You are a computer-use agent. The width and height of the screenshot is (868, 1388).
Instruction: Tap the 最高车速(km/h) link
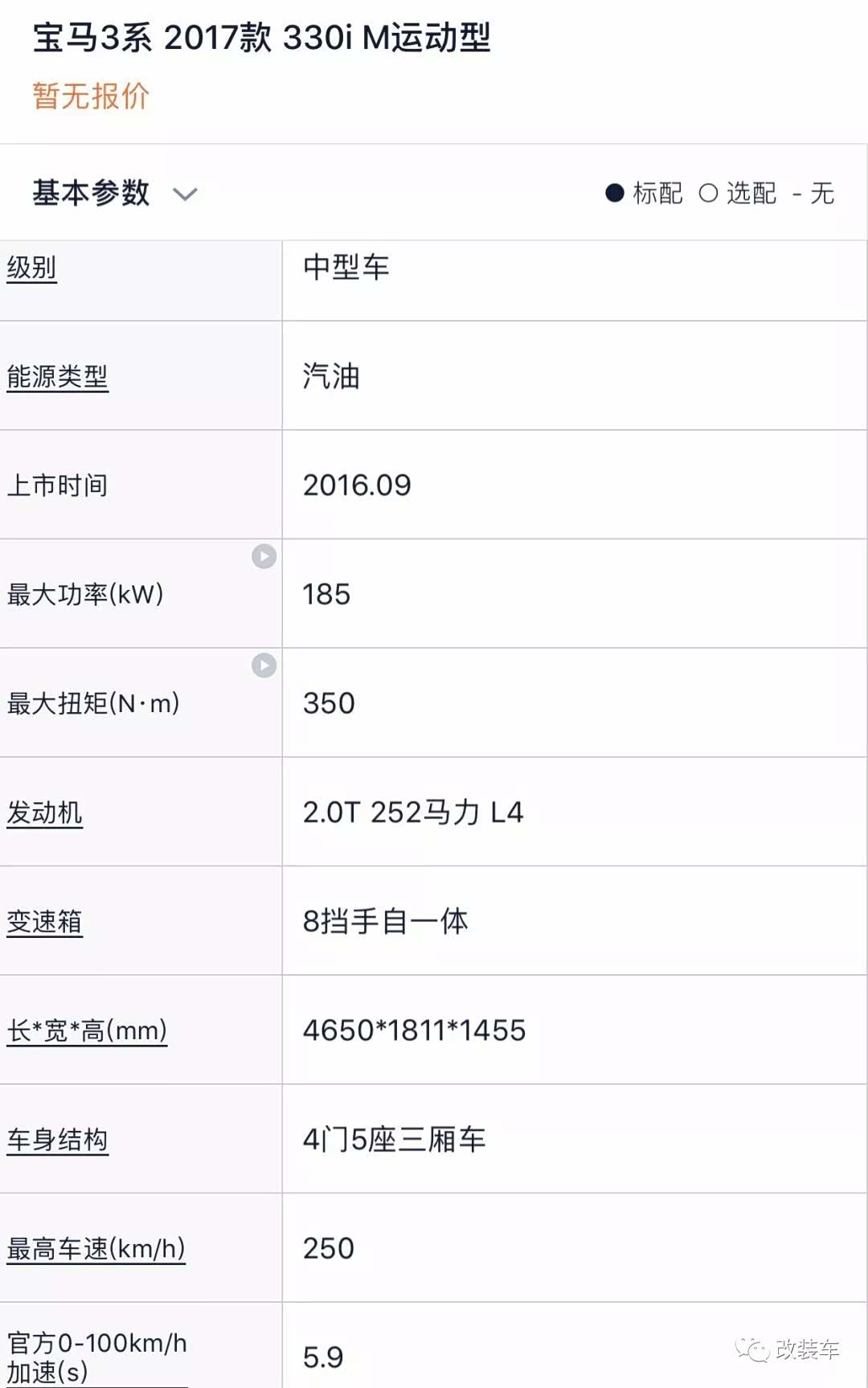96,1249
